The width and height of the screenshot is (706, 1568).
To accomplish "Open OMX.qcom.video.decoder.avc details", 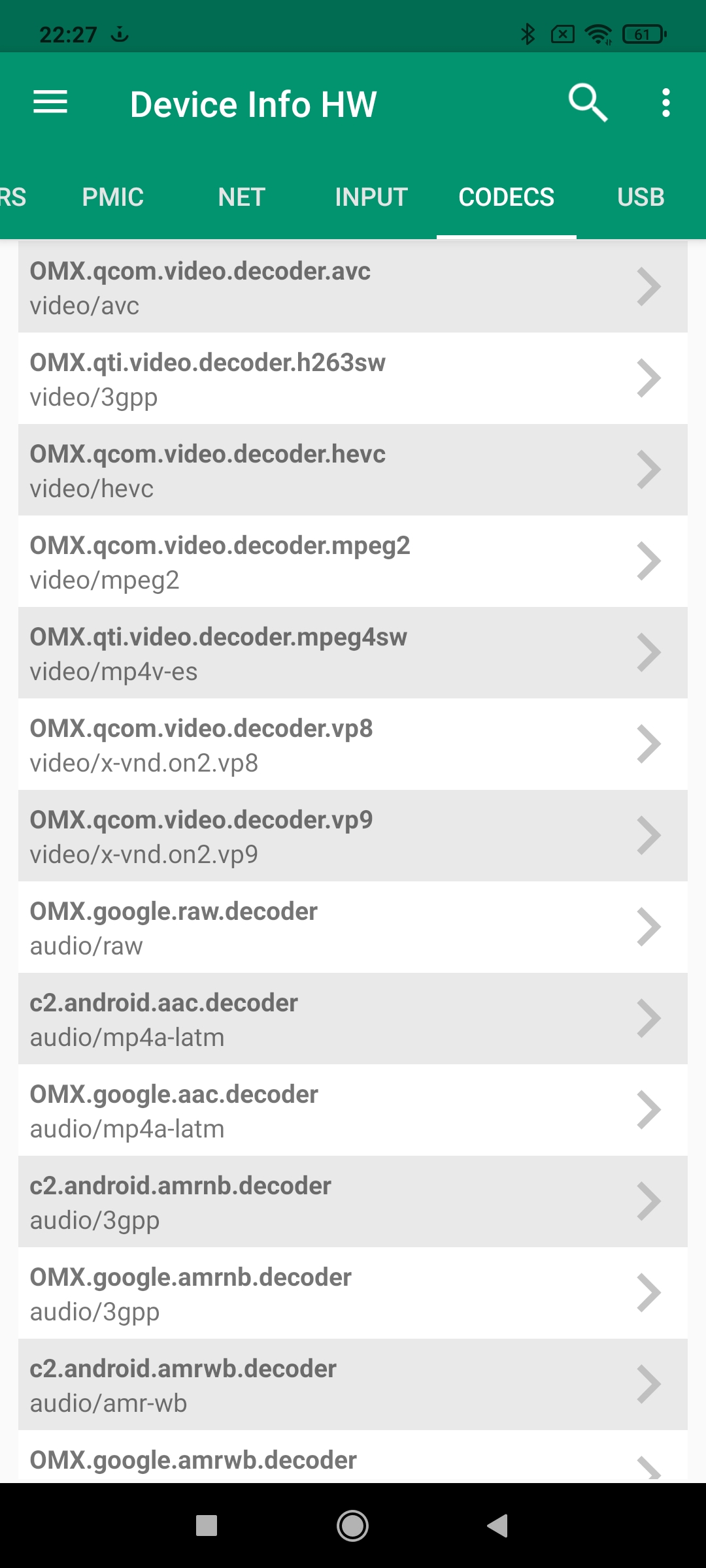I will (353, 287).
